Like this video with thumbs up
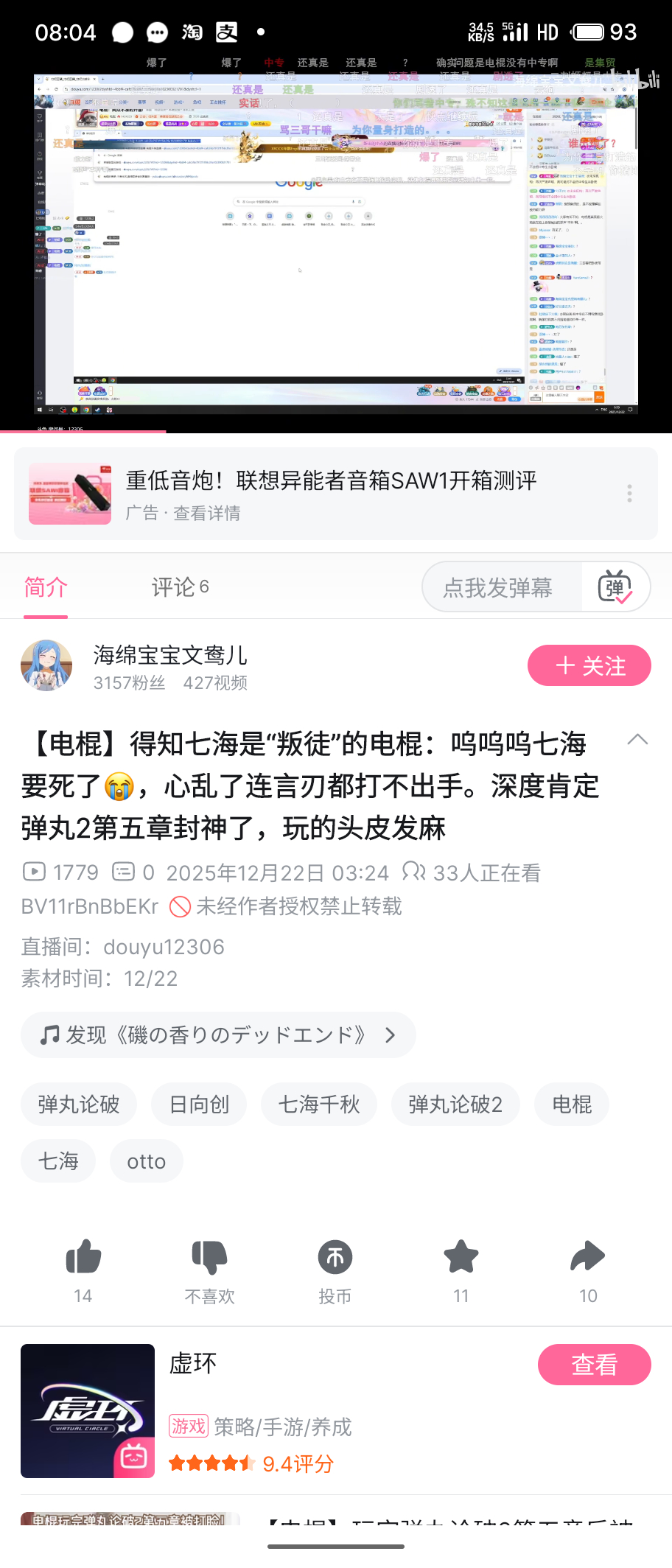 (83, 1258)
